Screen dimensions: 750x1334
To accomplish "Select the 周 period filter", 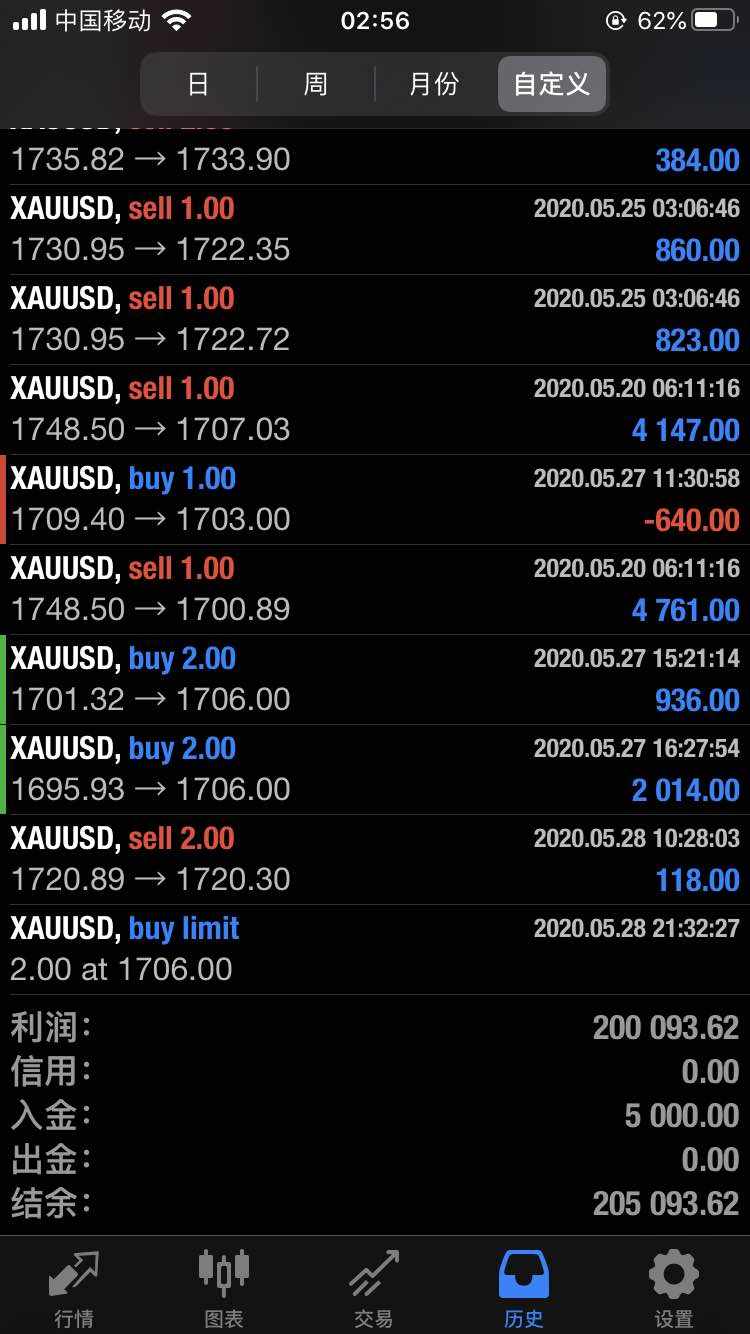I will 316,84.
